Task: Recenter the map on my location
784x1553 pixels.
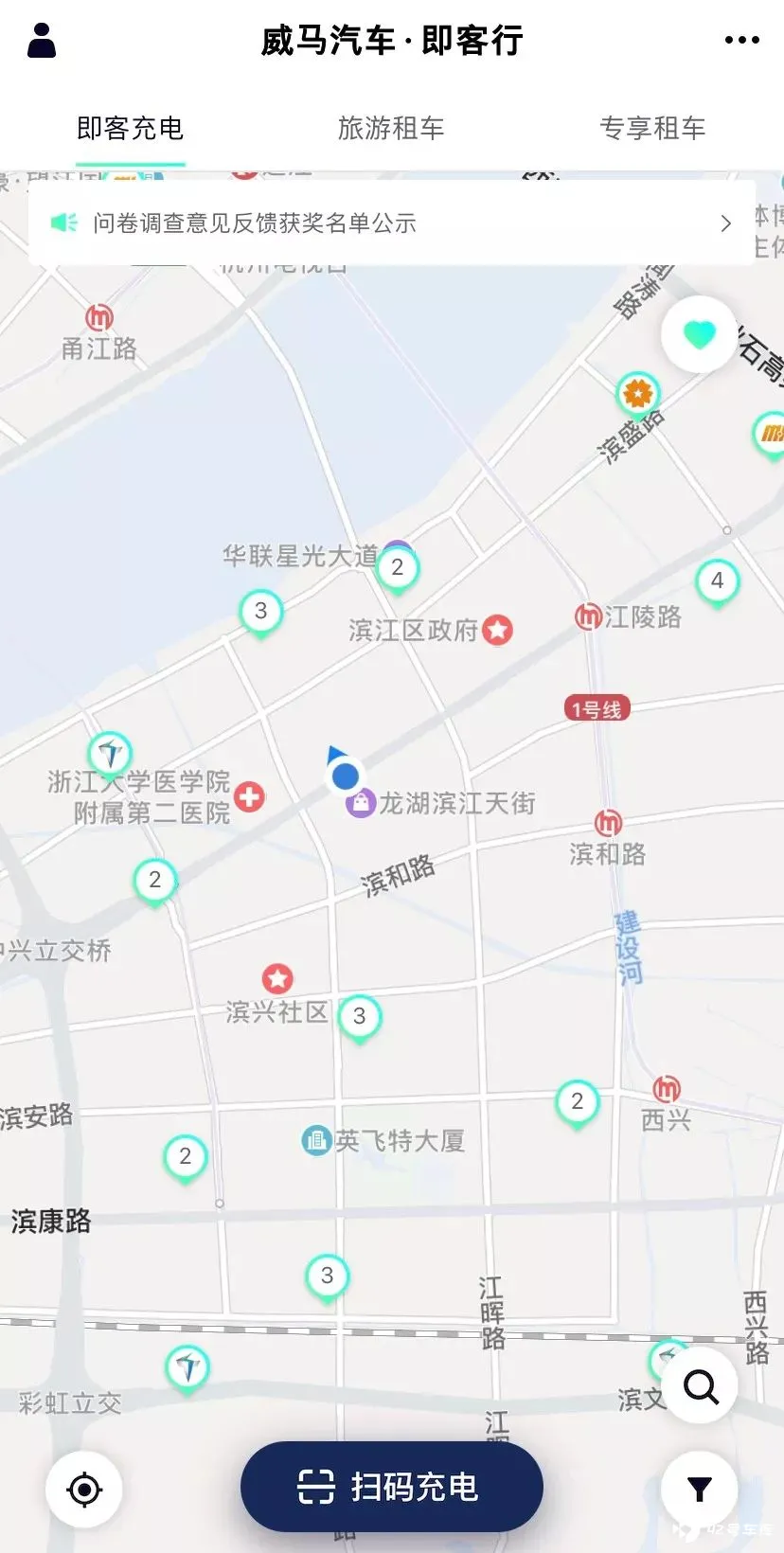Action: (84, 1490)
